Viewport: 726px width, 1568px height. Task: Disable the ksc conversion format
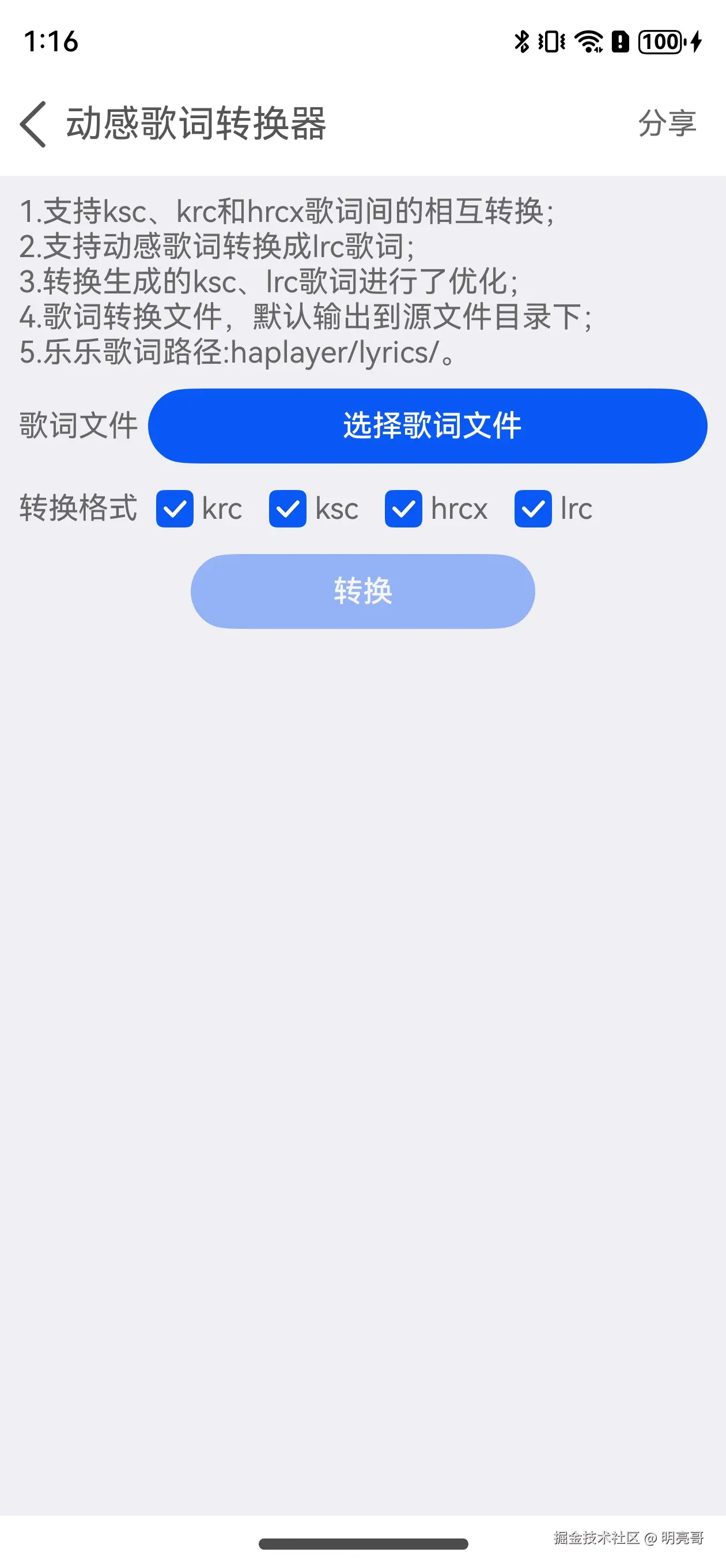click(288, 509)
